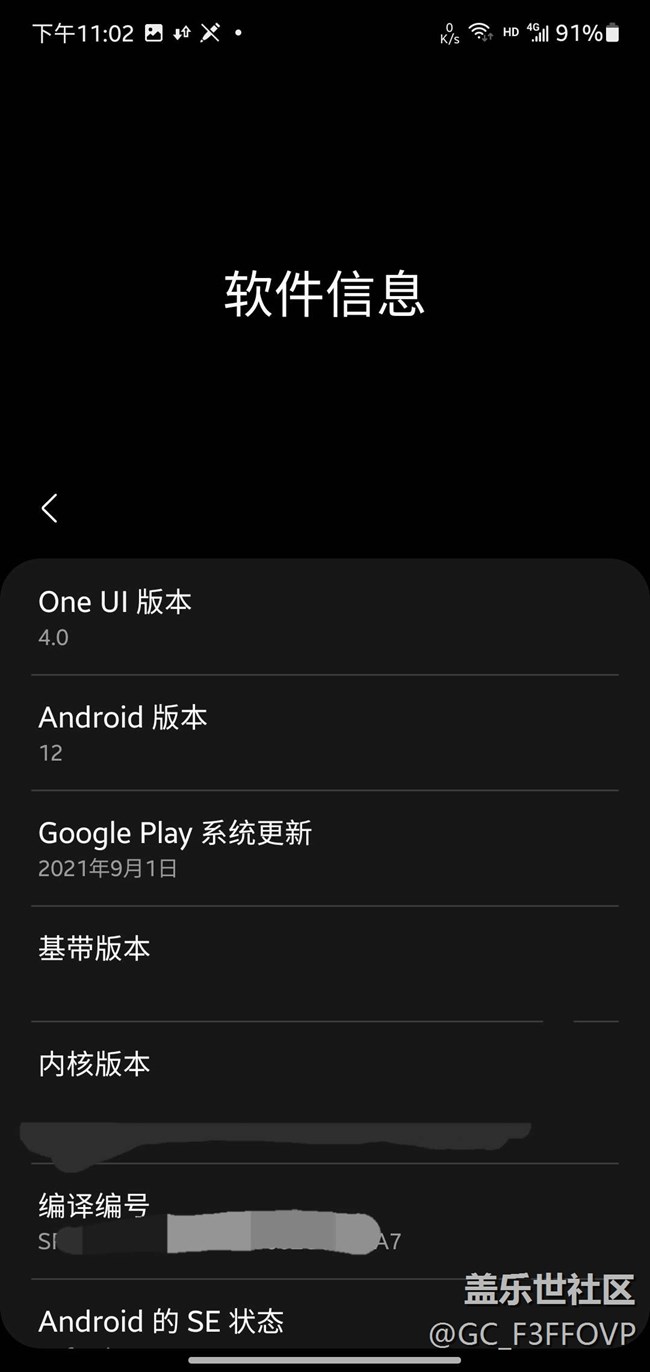Image resolution: width=650 pixels, height=1372 pixels.
Task: Open Google Play 系统更新
Action: [324, 849]
